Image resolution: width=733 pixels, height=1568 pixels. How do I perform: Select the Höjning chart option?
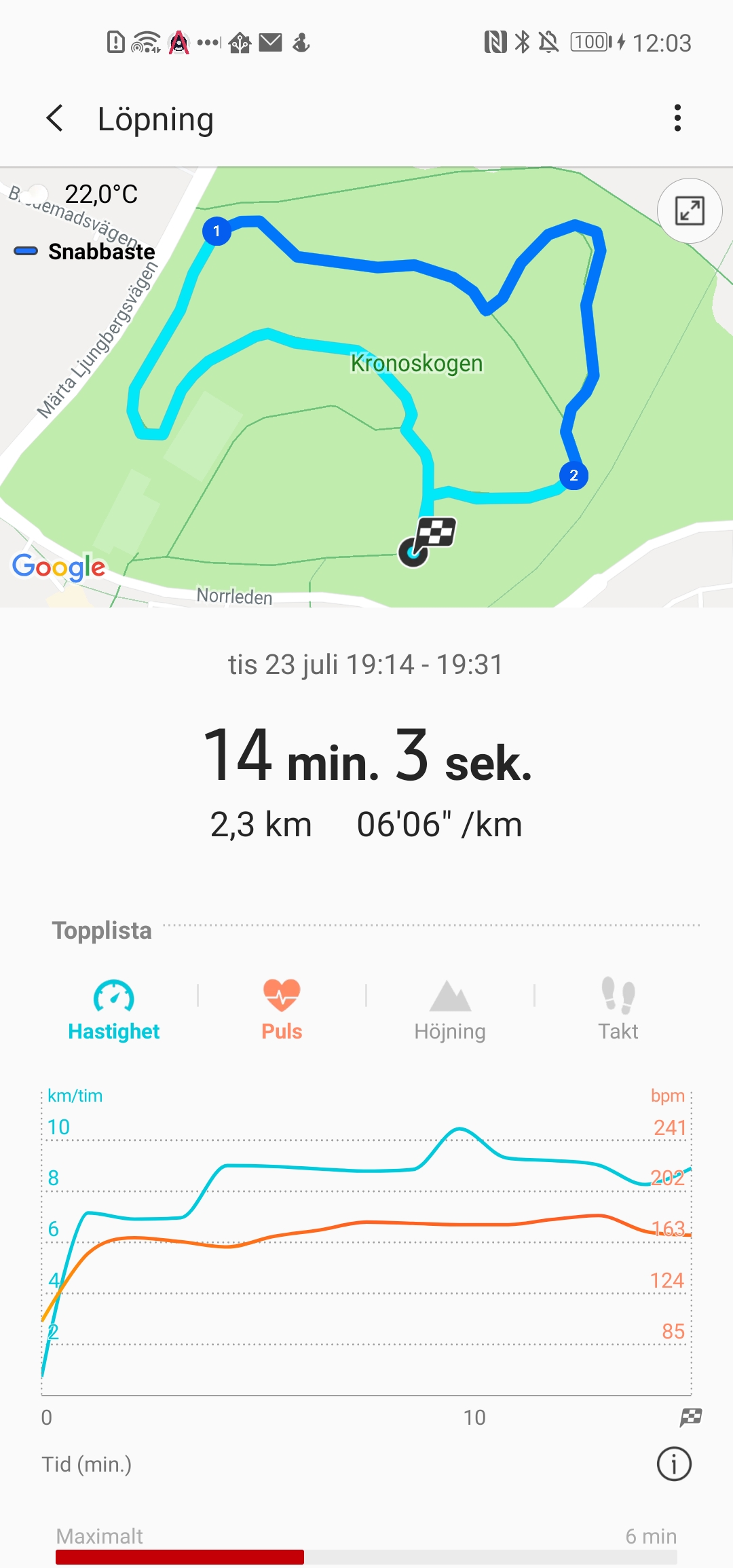[x=450, y=1010]
